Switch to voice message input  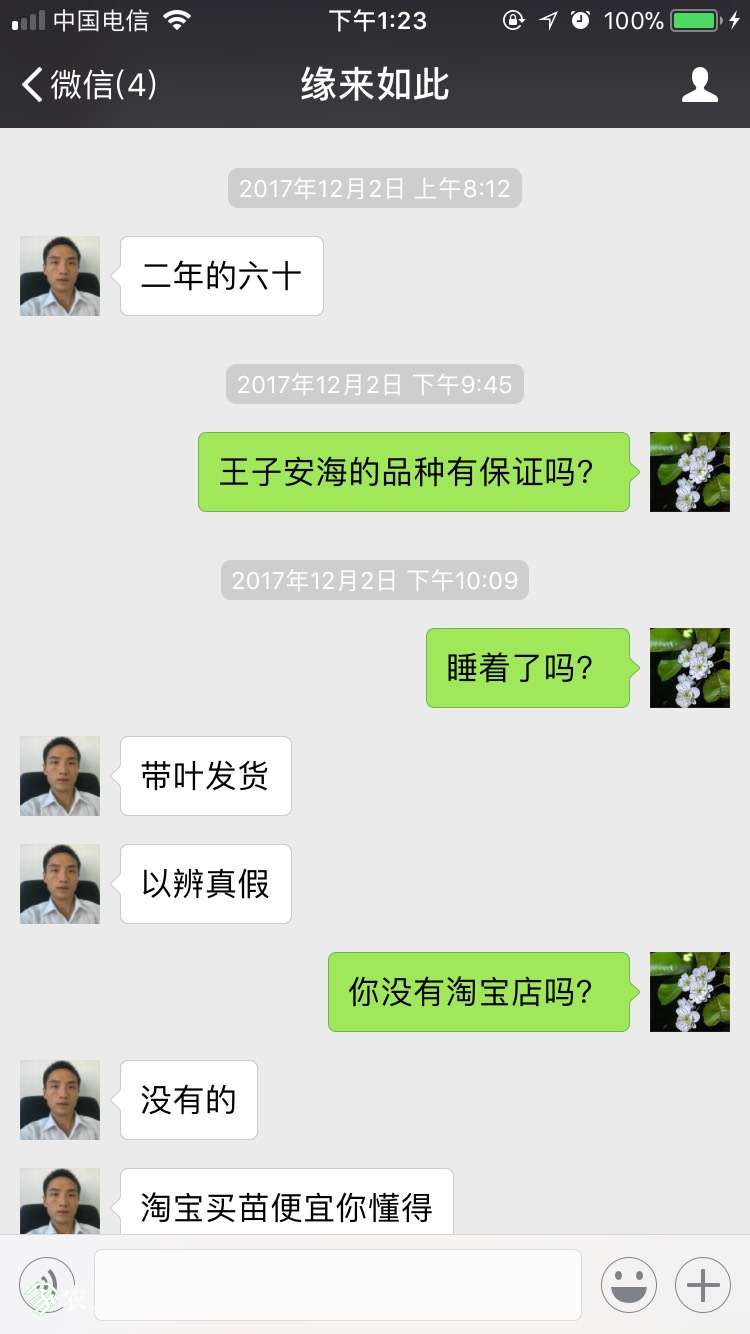point(47,1284)
